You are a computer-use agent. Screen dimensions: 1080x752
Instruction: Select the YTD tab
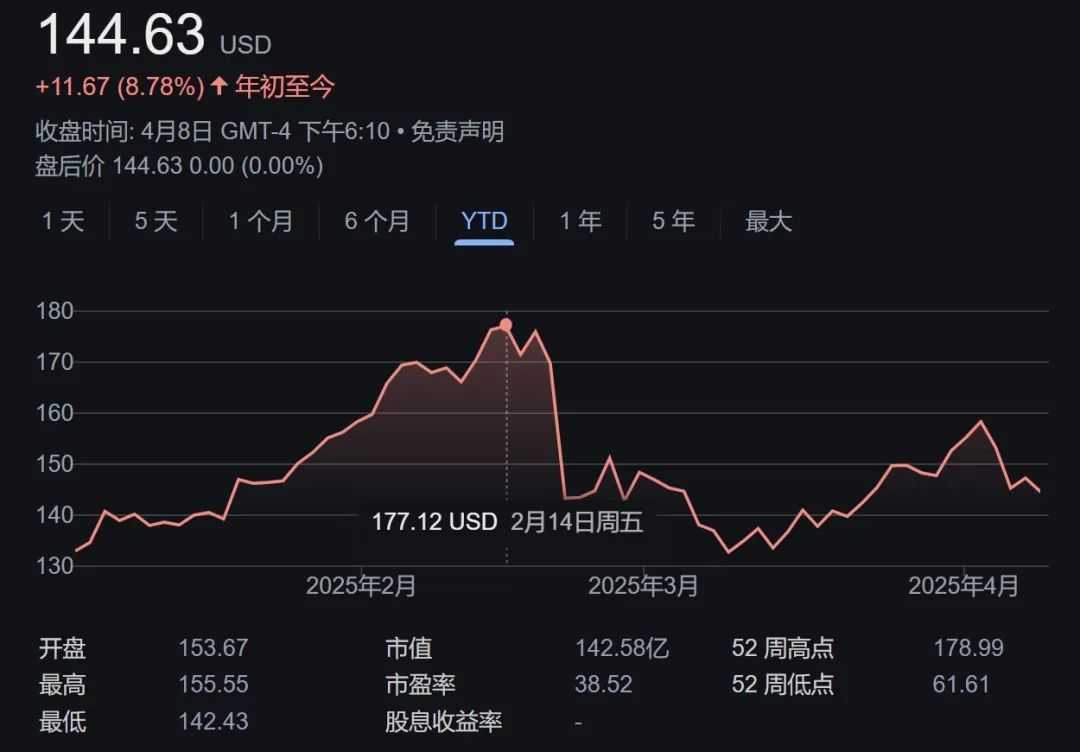click(484, 221)
